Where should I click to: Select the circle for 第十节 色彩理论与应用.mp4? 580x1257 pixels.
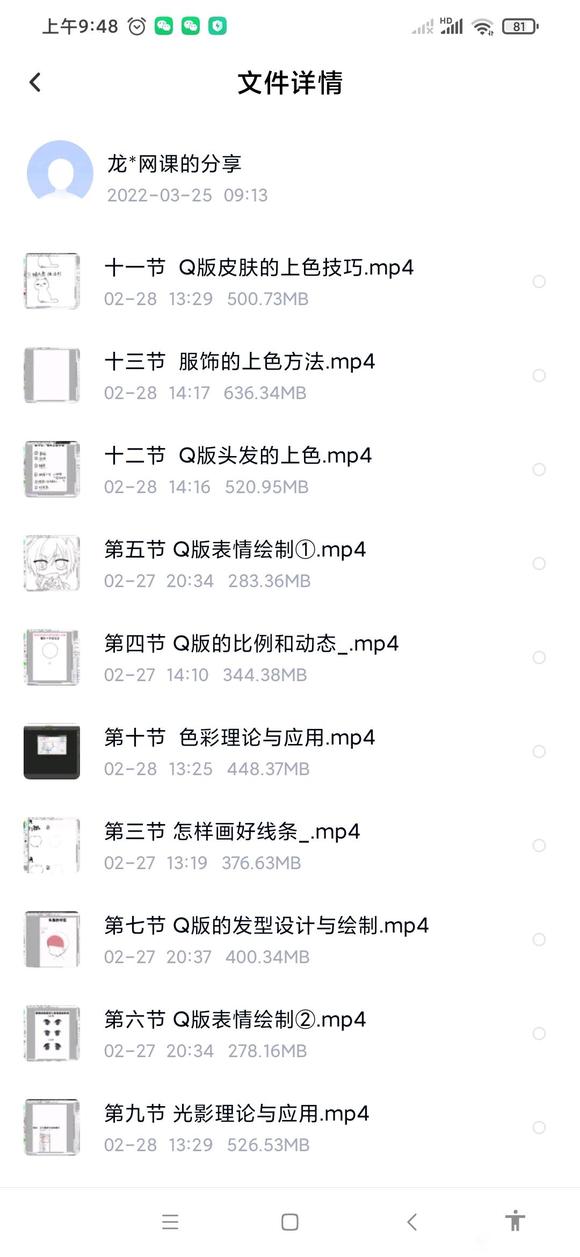[x=539, y=752]
